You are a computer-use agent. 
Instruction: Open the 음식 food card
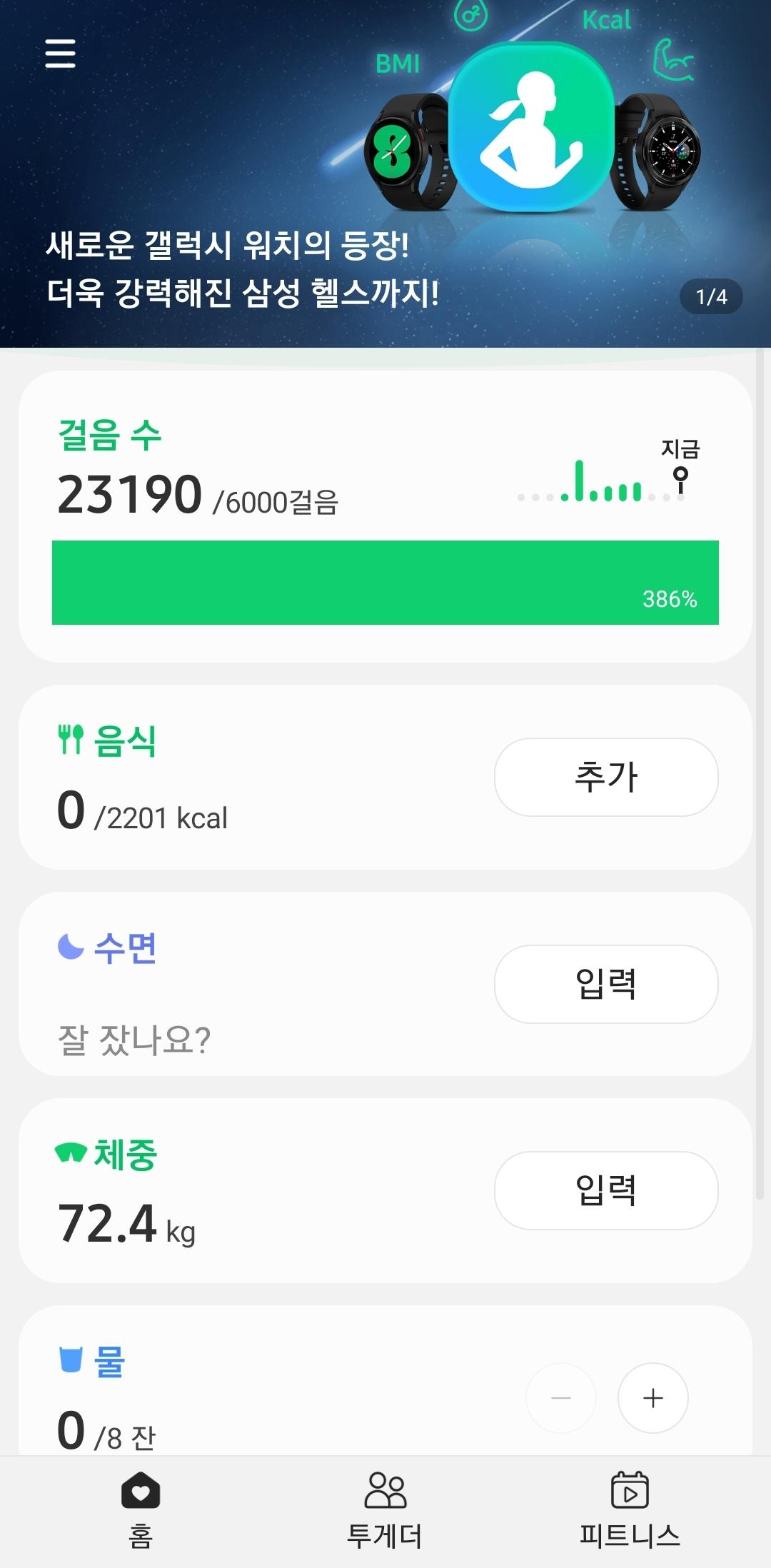[x=250, y=778]
